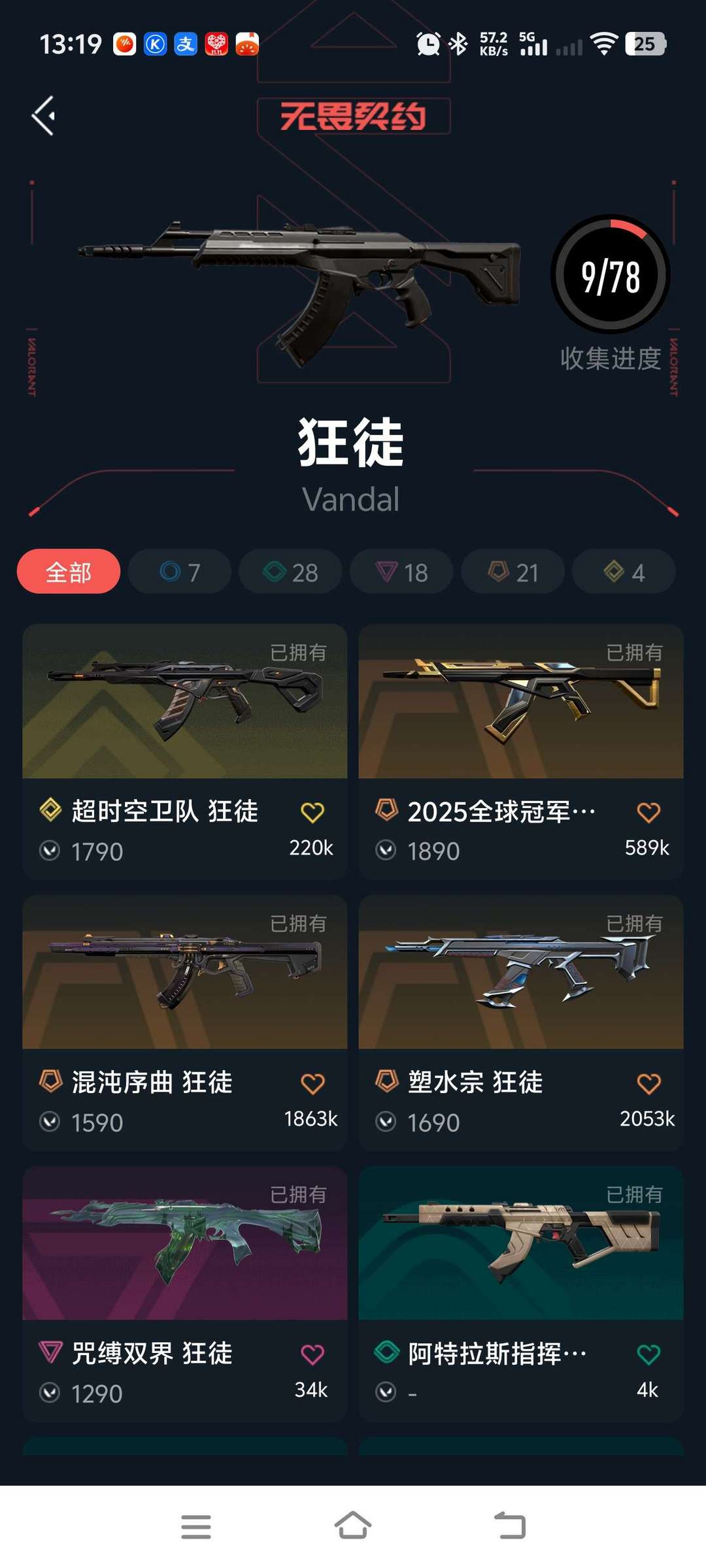
Task: Switch to the blue tier tab with 7
Action: [x=180, y=572]
